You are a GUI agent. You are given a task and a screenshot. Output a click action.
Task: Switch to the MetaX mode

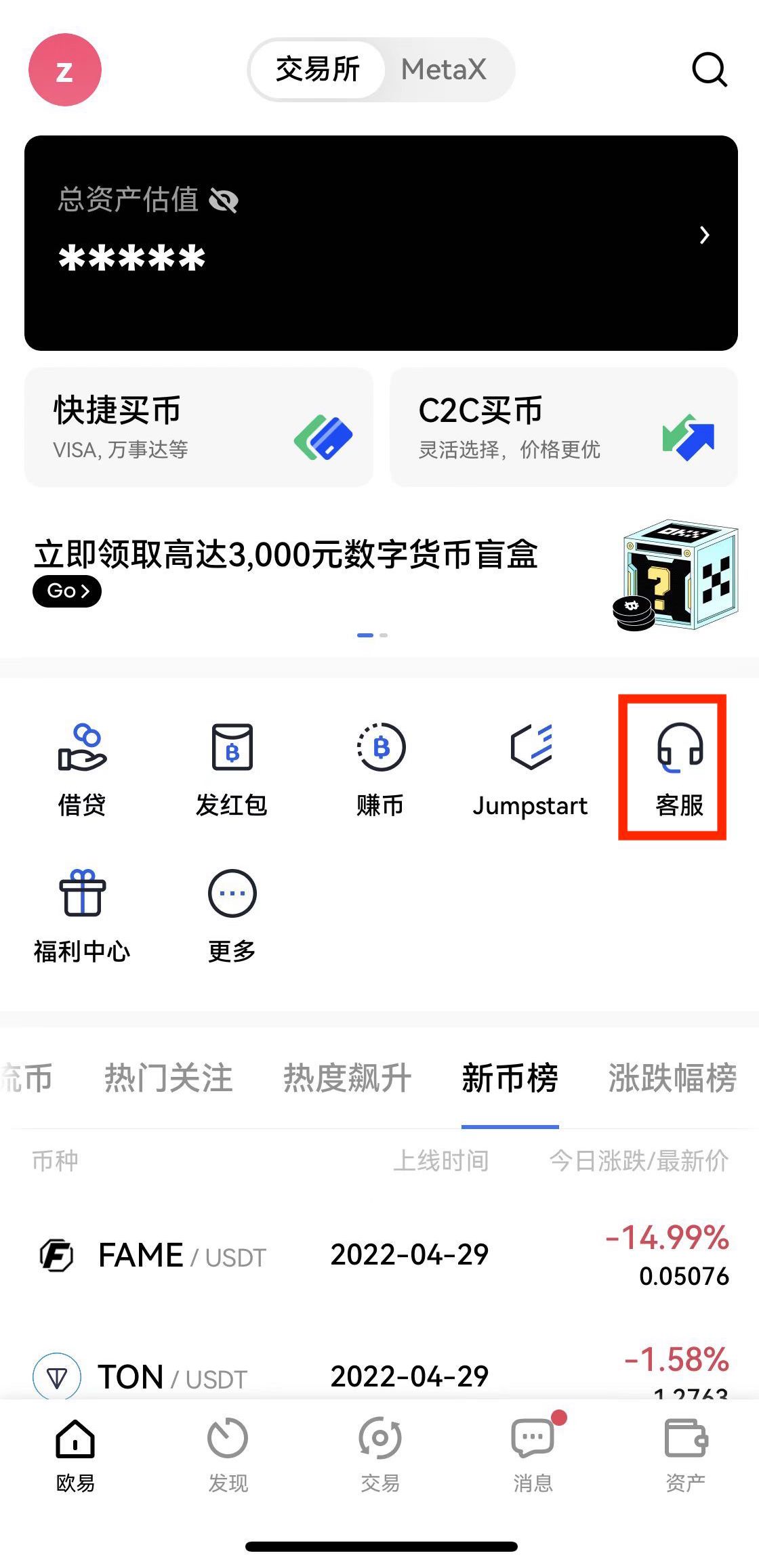coord(444,69)
